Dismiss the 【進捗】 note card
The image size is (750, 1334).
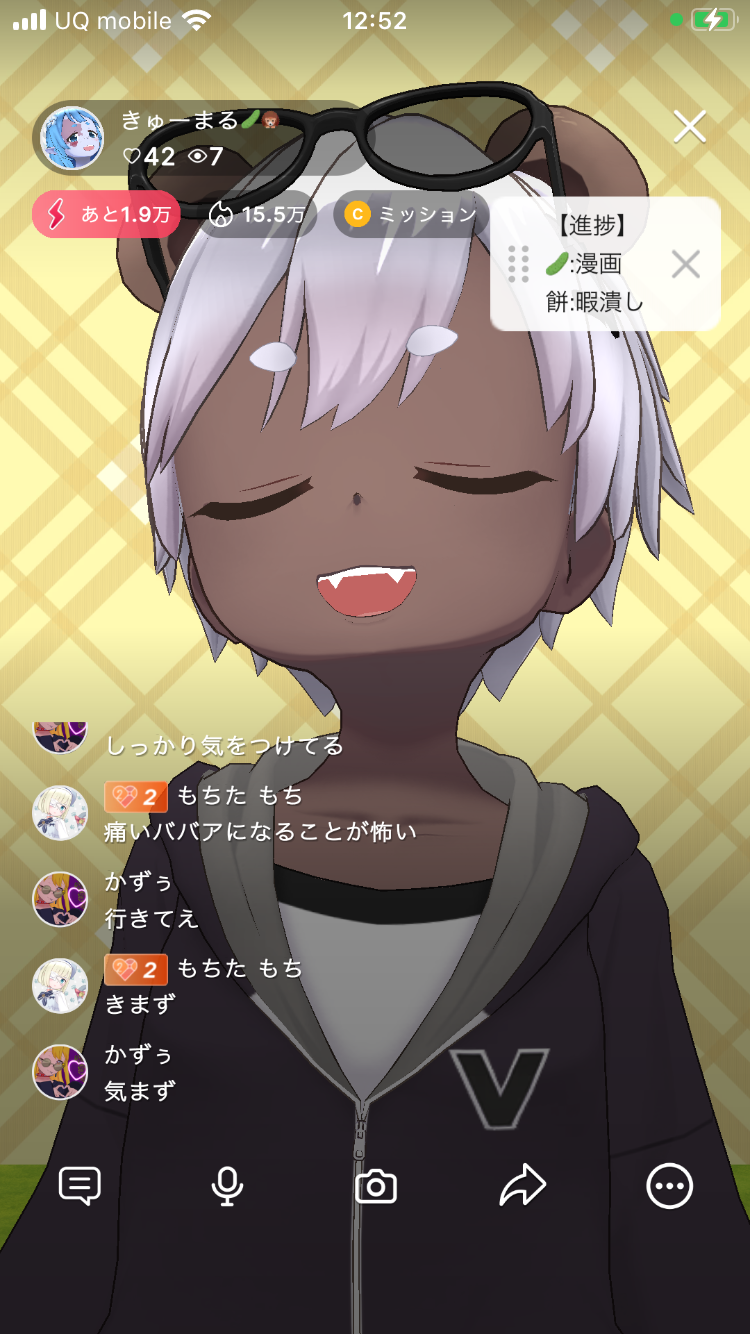pos(685,265)
